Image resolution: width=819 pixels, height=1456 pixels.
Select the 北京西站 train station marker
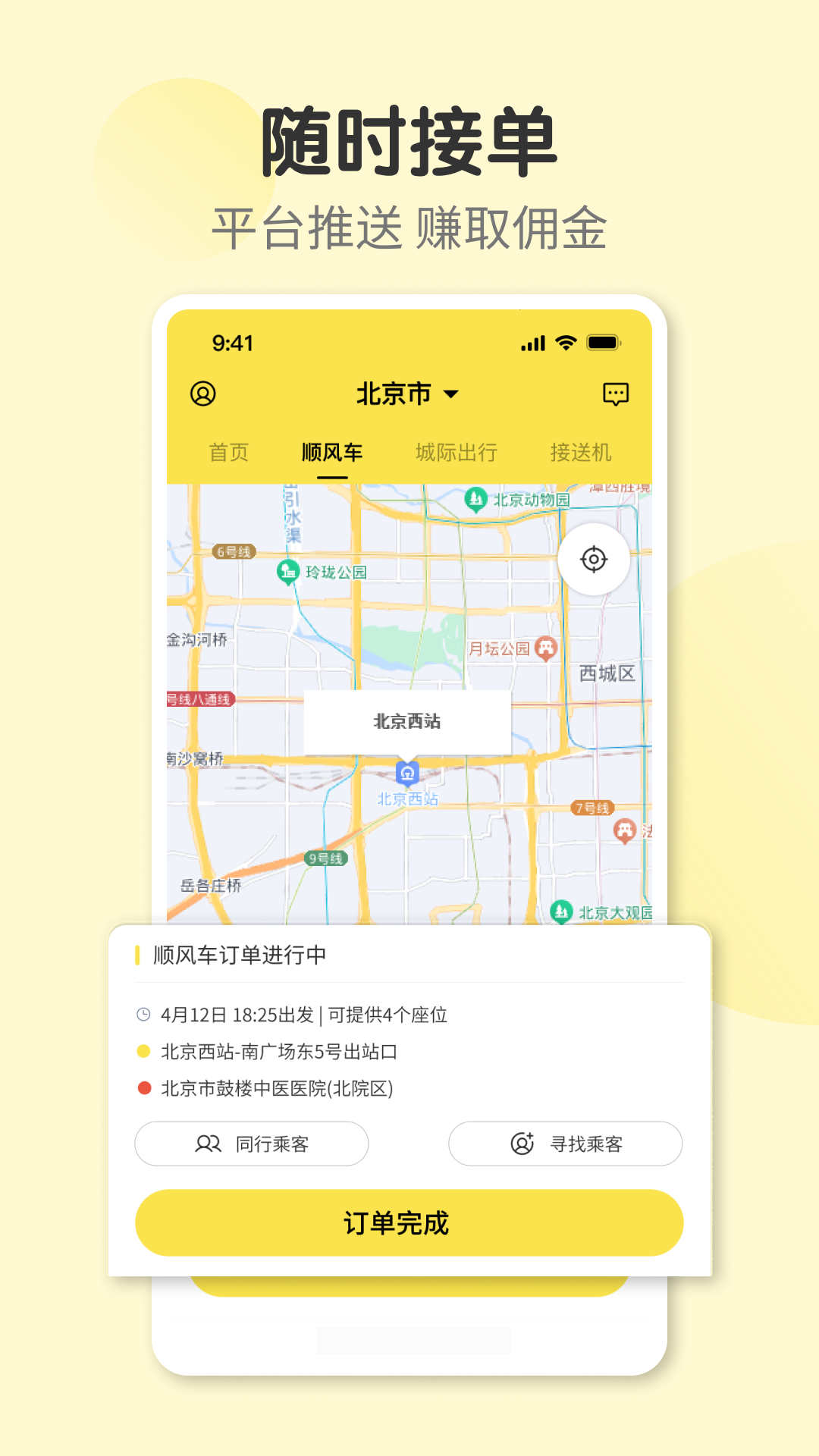pyautogui.click(x=406, y=773)
